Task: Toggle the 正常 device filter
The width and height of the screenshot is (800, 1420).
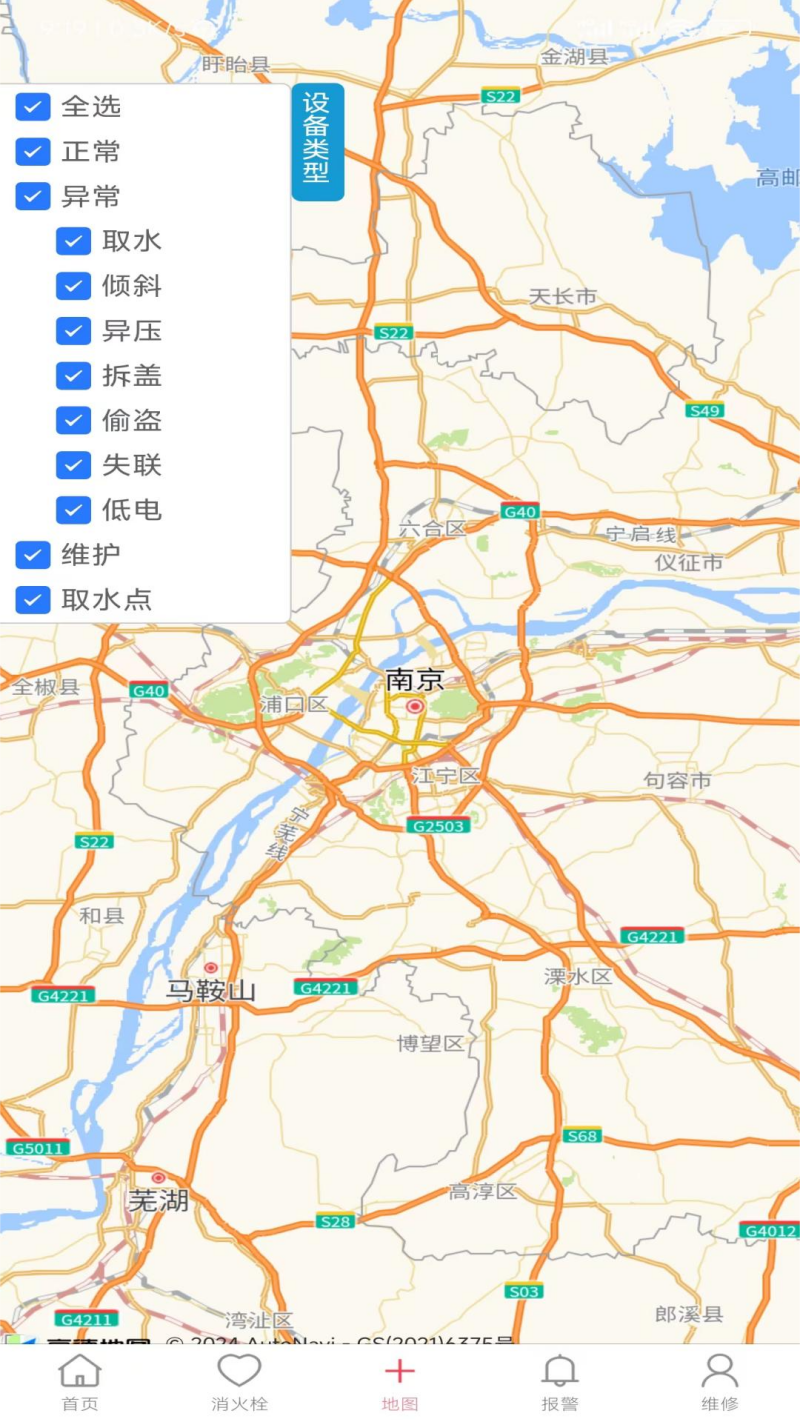Action: [x=33, y=152]
